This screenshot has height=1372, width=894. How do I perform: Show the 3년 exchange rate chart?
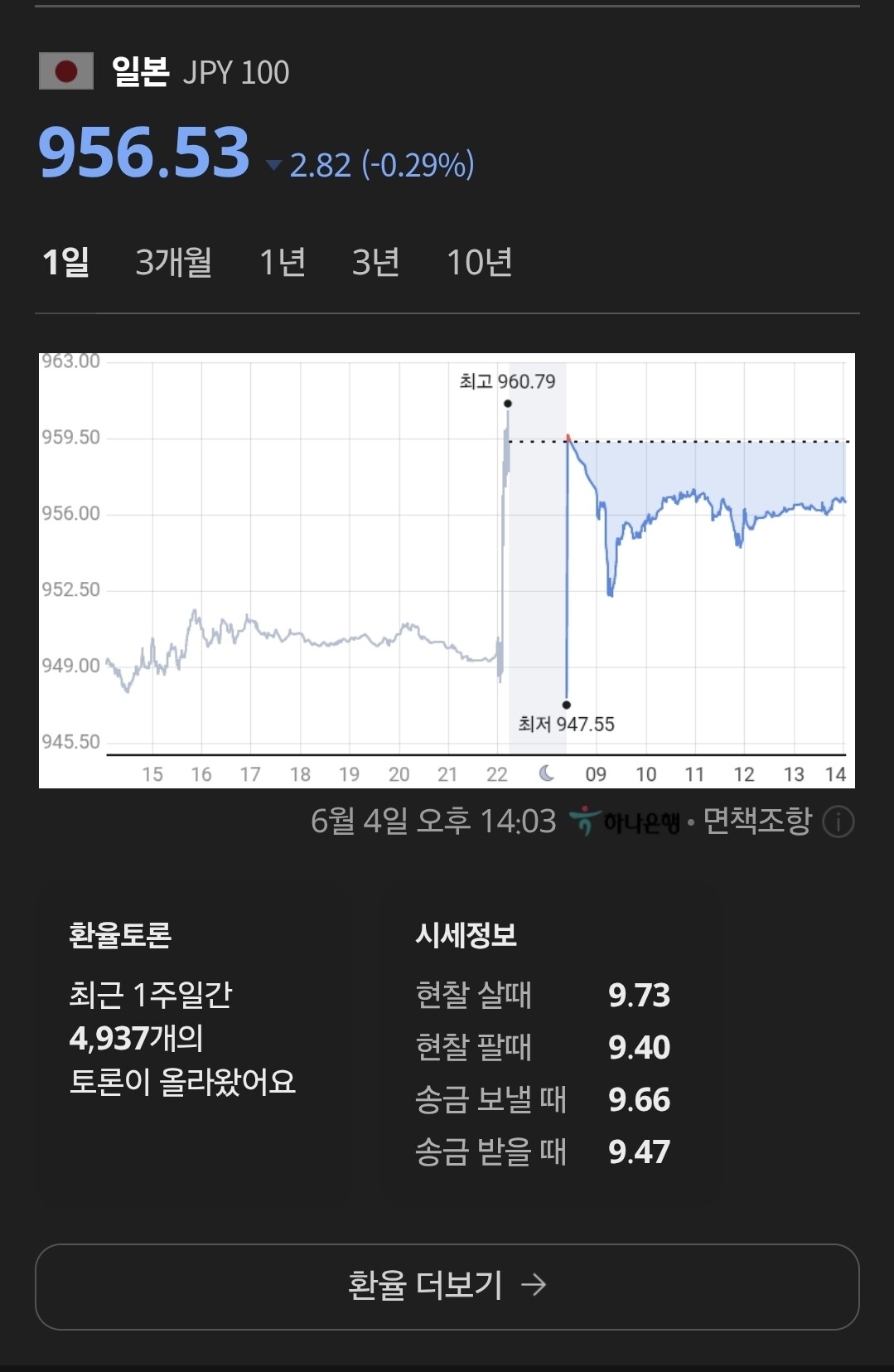tap(376, 262)
